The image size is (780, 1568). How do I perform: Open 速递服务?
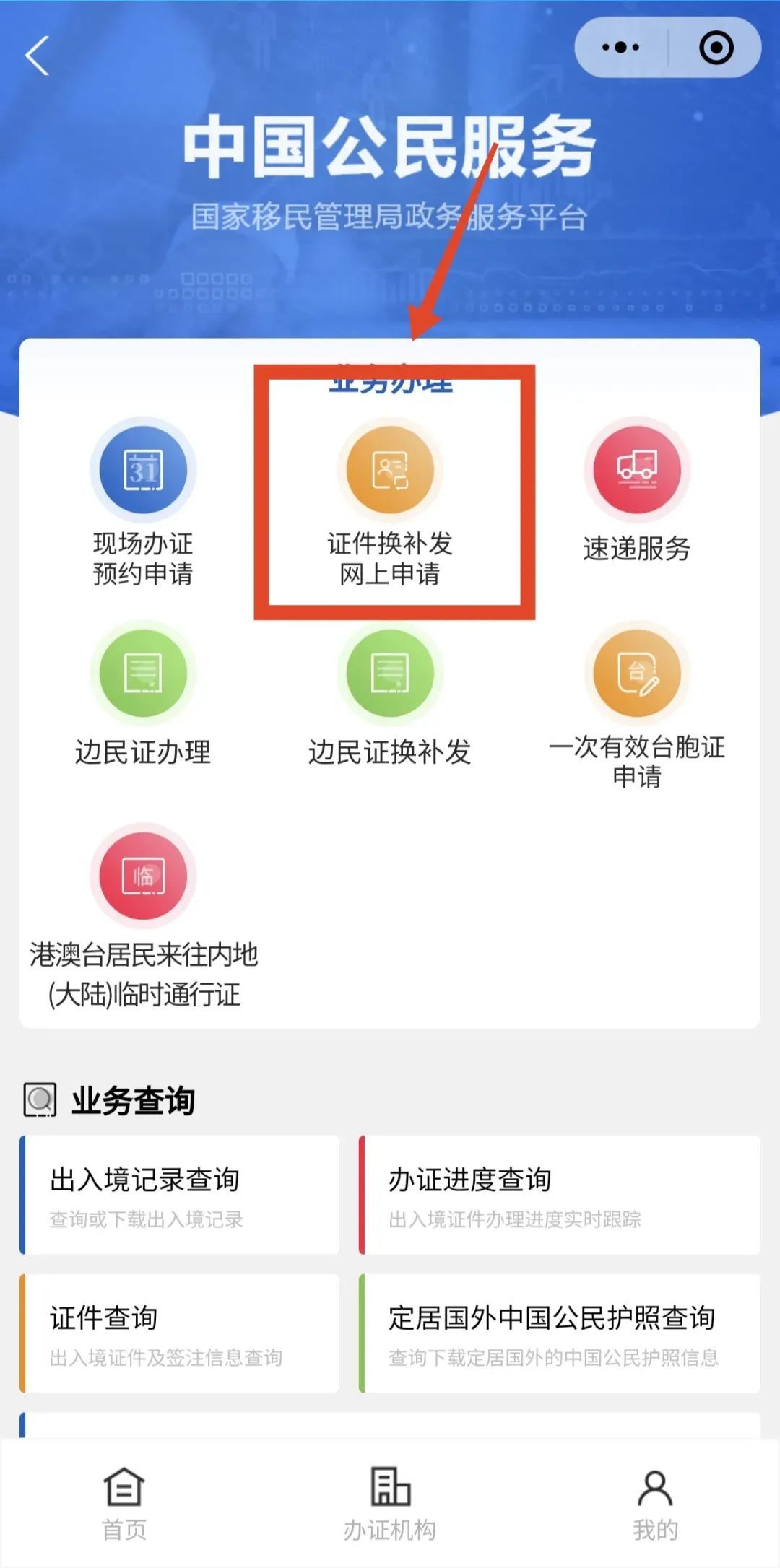click(x=636, y=491)
